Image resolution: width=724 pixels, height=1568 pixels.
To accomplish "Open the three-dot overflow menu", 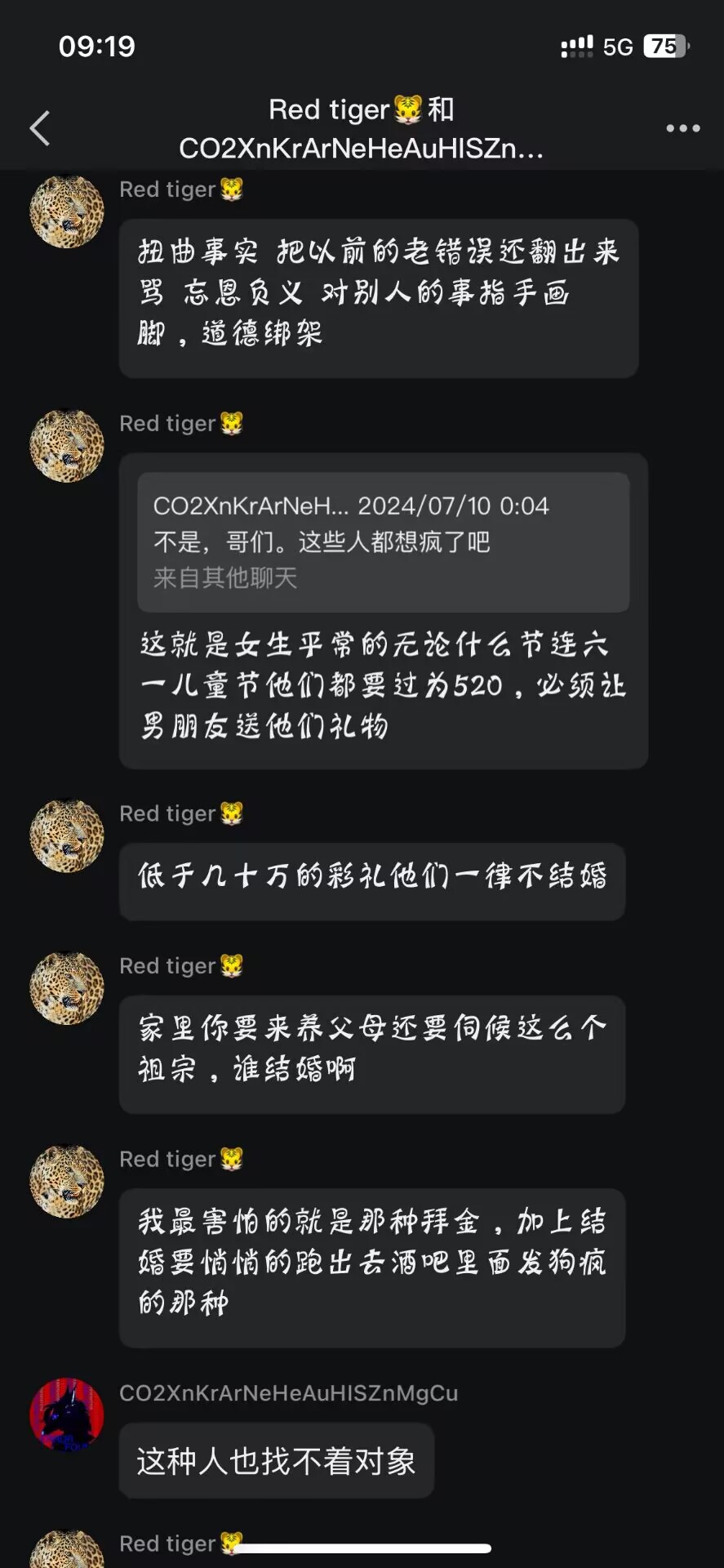I will coord(682,128).
